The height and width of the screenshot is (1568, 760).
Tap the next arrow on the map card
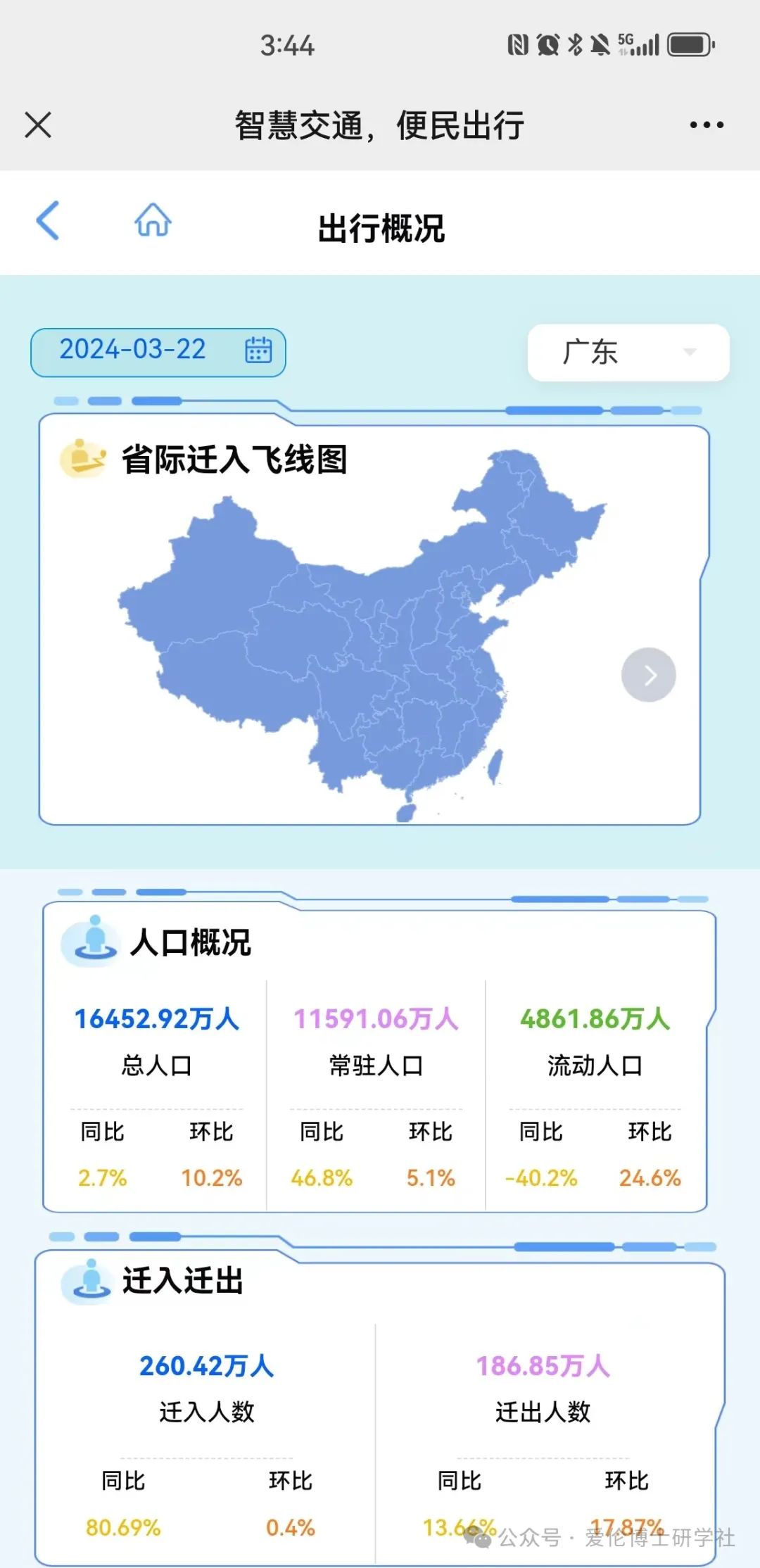click(x=648, y=675)
